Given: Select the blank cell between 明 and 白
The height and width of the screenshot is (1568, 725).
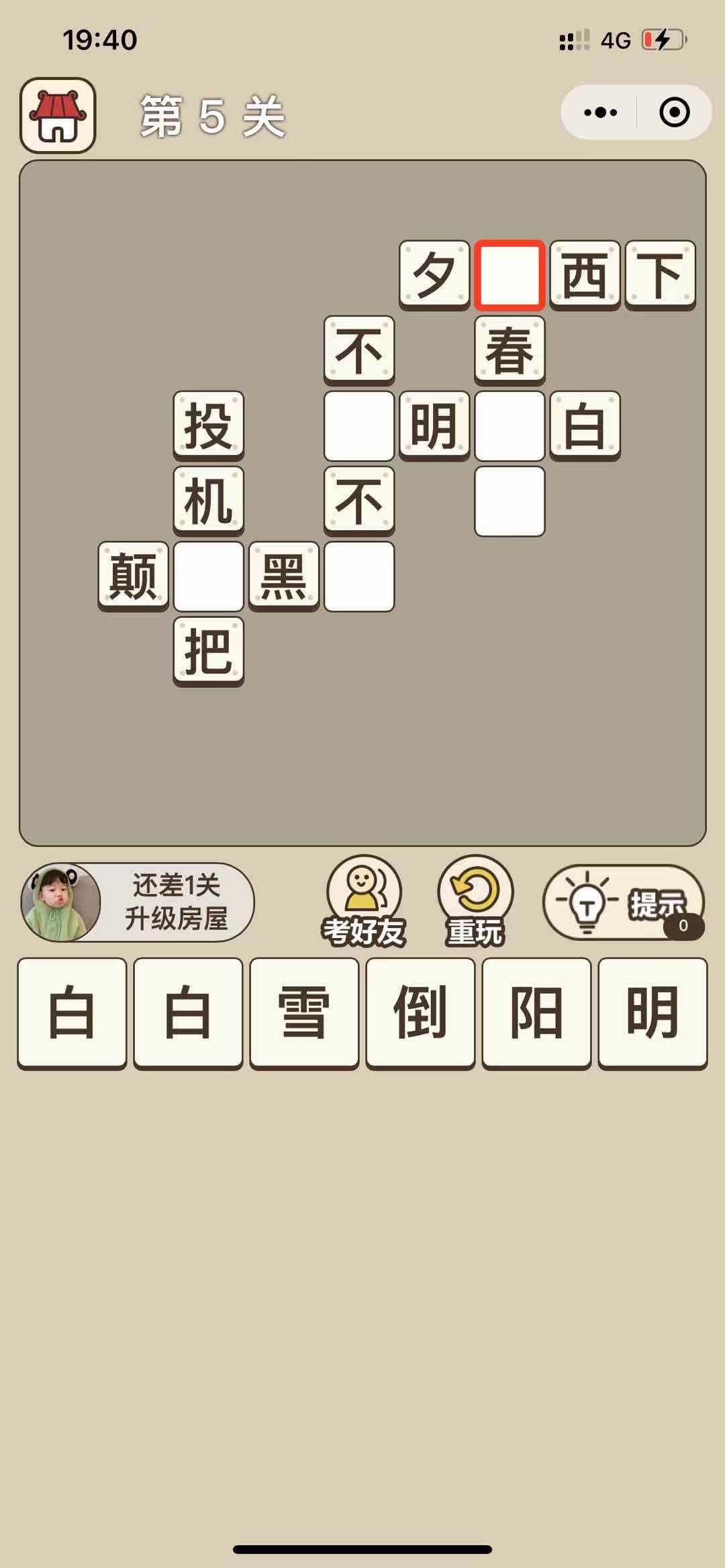Looking at the screenshot, I should [x=510, y=426].
